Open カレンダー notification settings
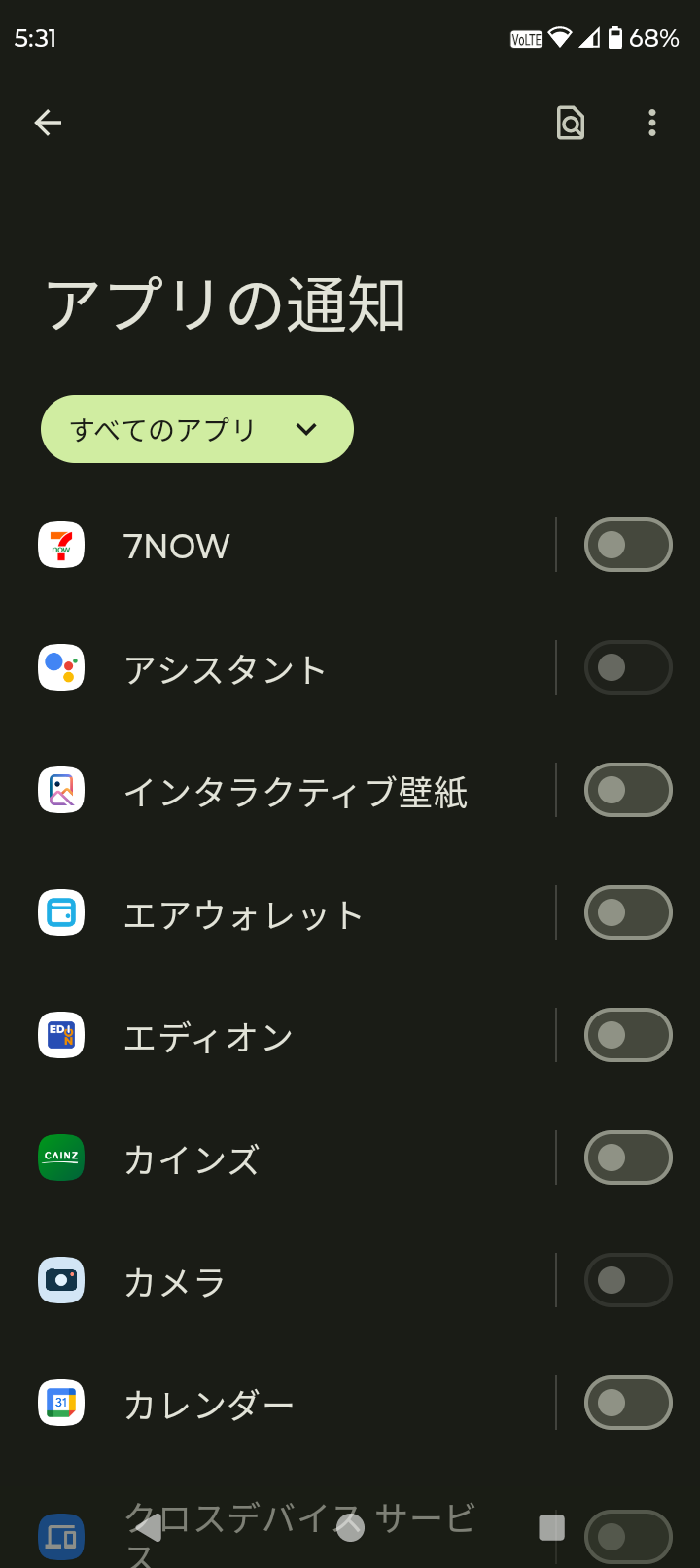Screen dimensions: 700x1568 click(292, 1404)
